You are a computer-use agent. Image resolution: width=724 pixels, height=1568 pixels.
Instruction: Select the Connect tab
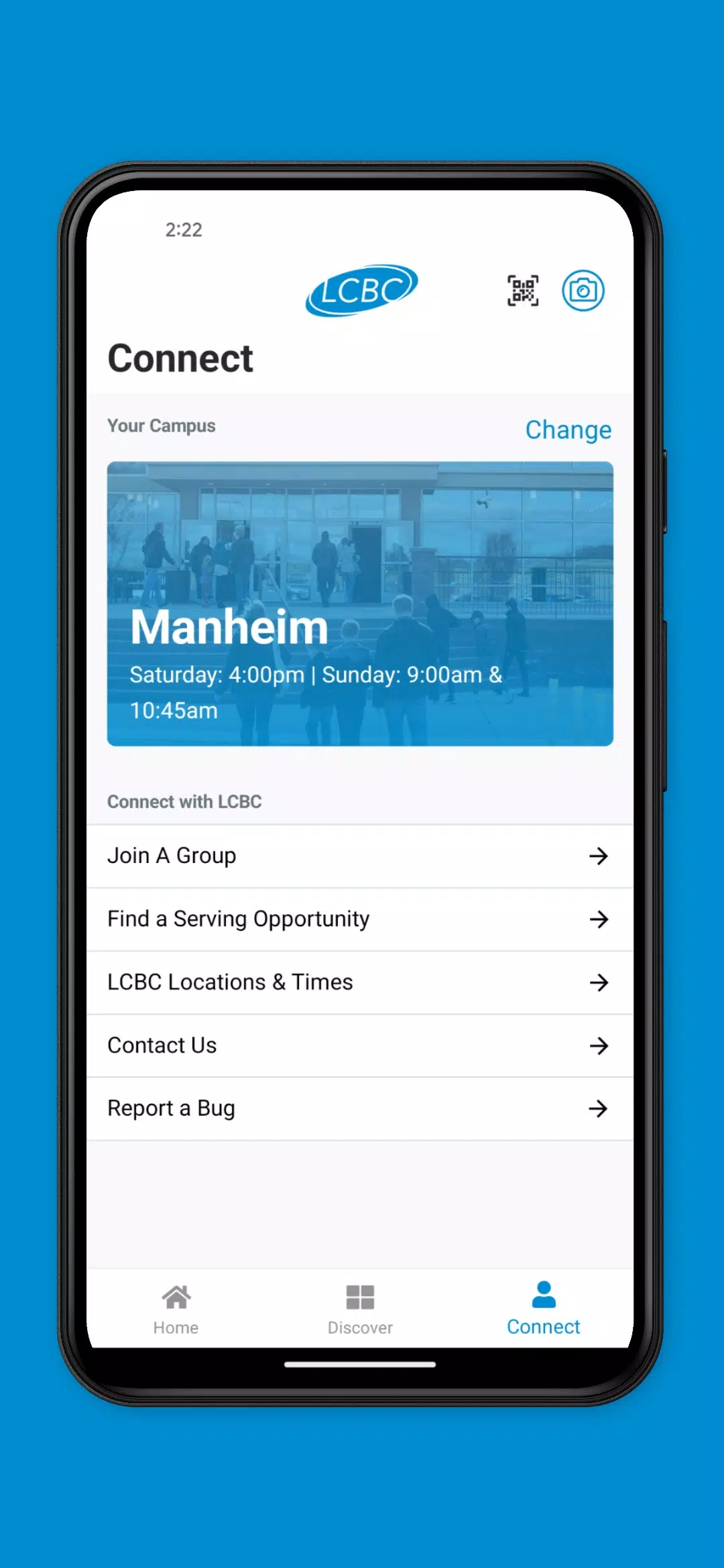point(543,1309)
